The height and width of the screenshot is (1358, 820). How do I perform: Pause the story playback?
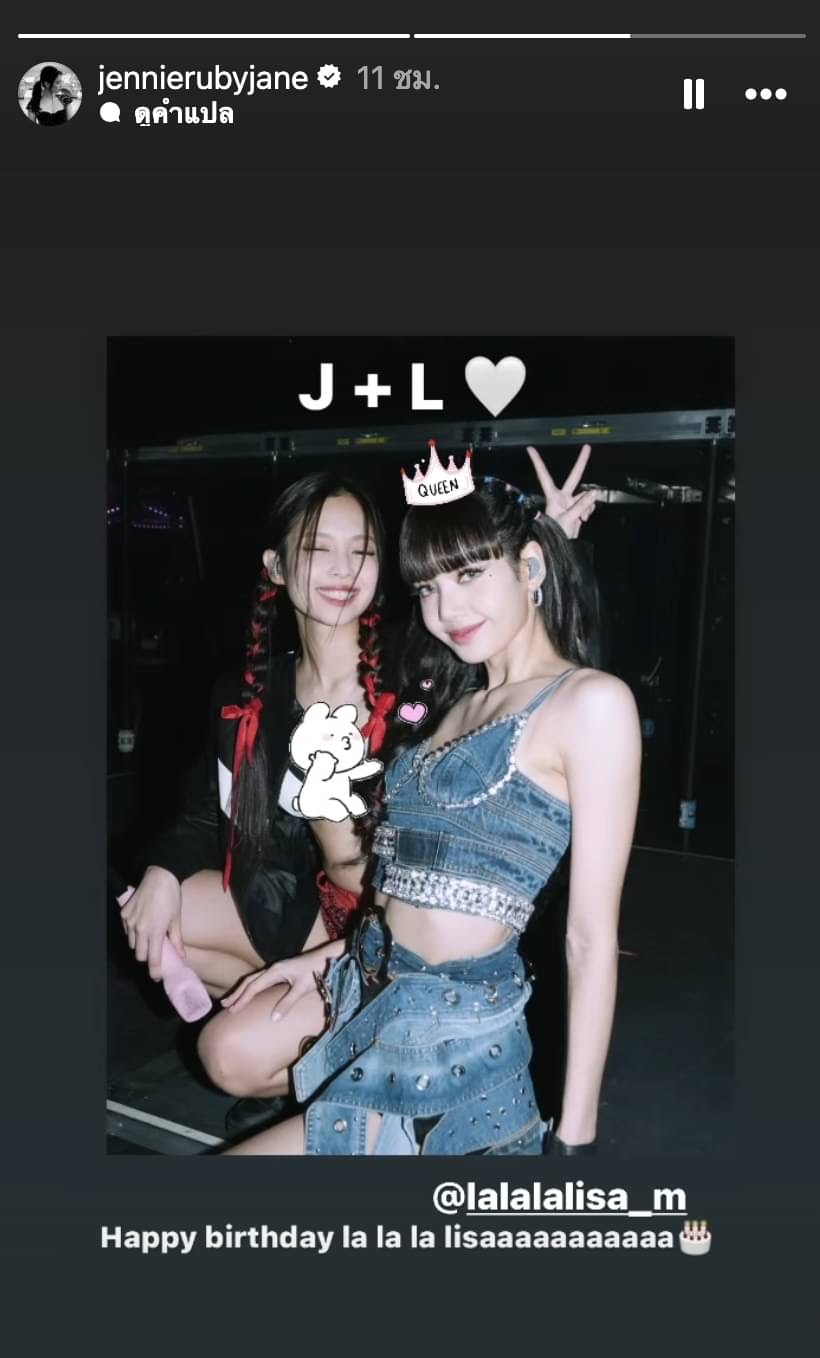694,94
